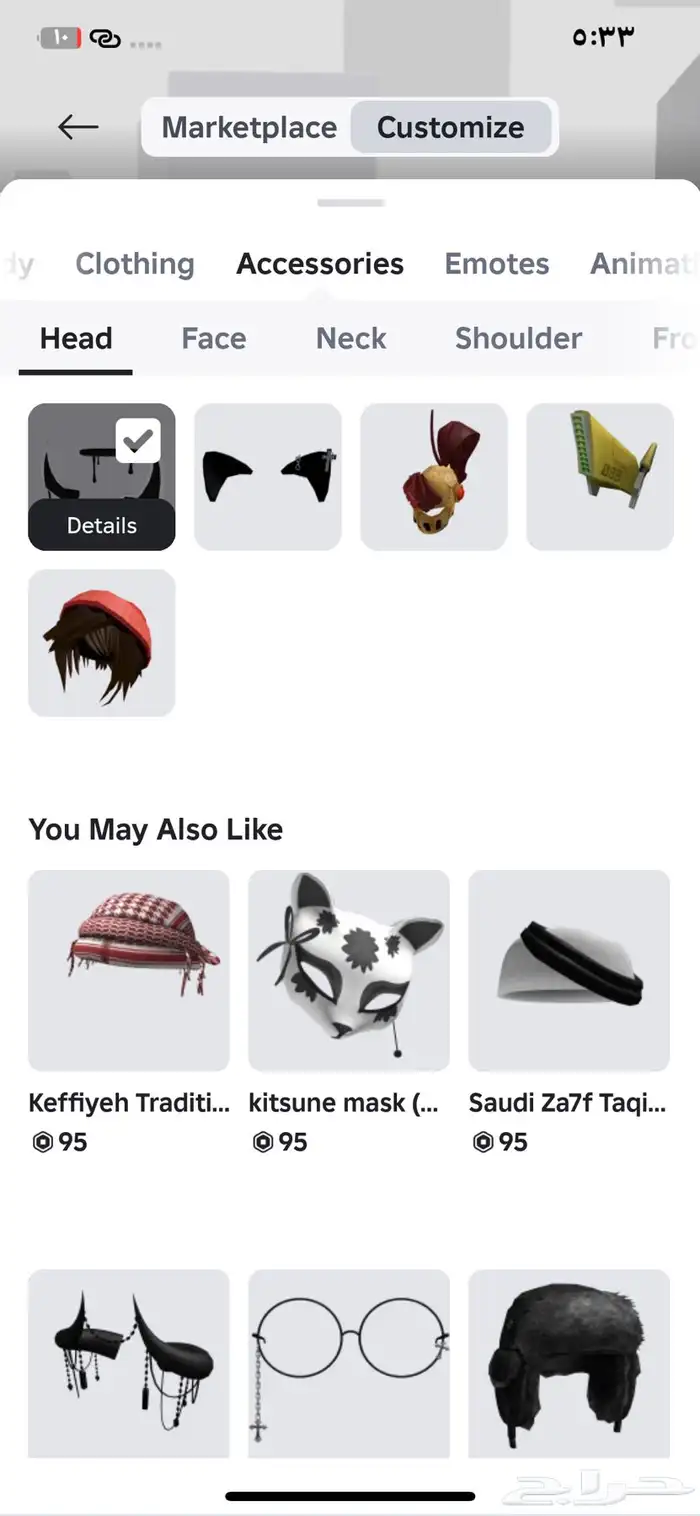This screenshot has width=700, height=1516.
Task: Open the Keffiyeh Traditional item
Action: (x=129, y=970)
